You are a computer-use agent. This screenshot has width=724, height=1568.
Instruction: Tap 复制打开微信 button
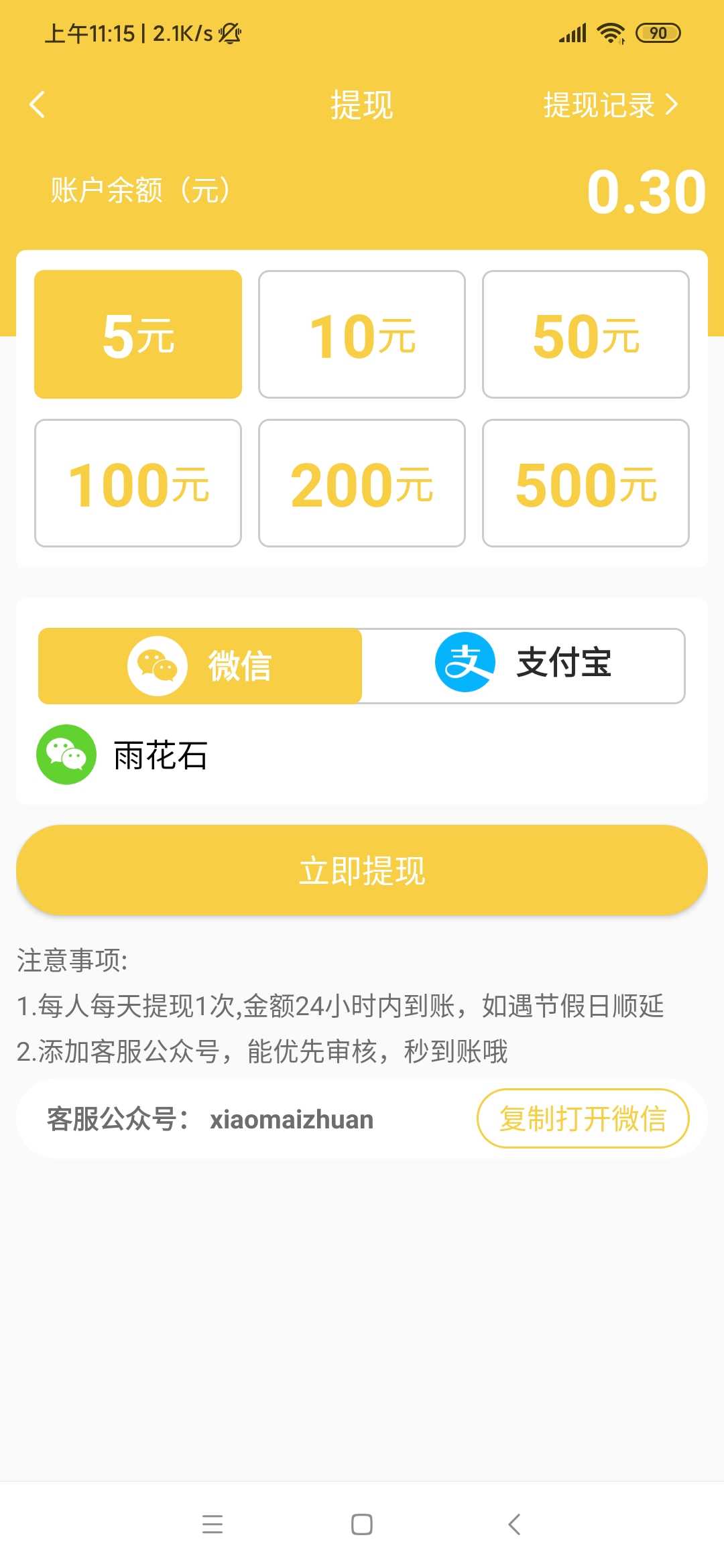(583, 1118)
